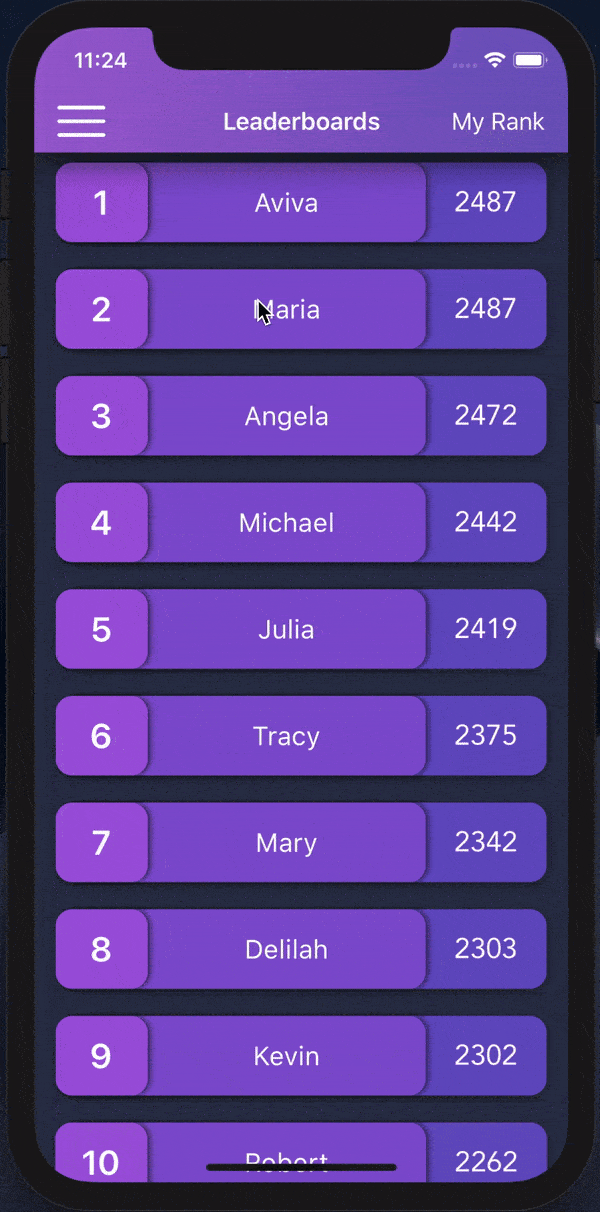
Task: Open the hamburger menu
Action: coord(81,121)
